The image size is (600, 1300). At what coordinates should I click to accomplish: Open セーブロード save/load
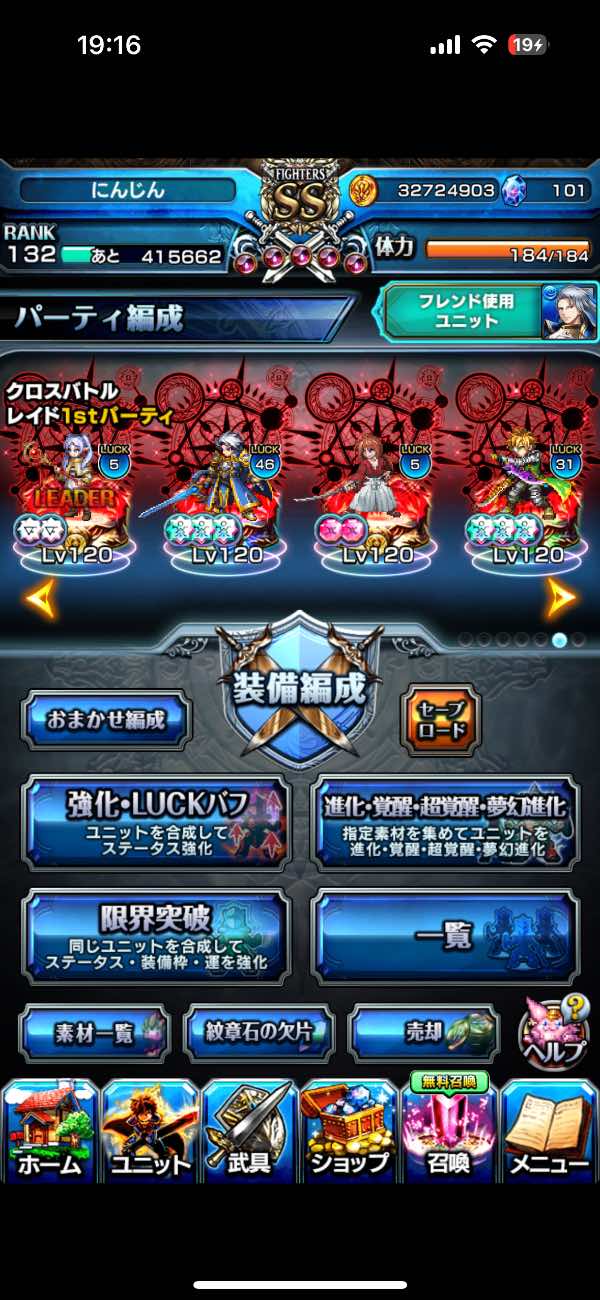point(441,719)
